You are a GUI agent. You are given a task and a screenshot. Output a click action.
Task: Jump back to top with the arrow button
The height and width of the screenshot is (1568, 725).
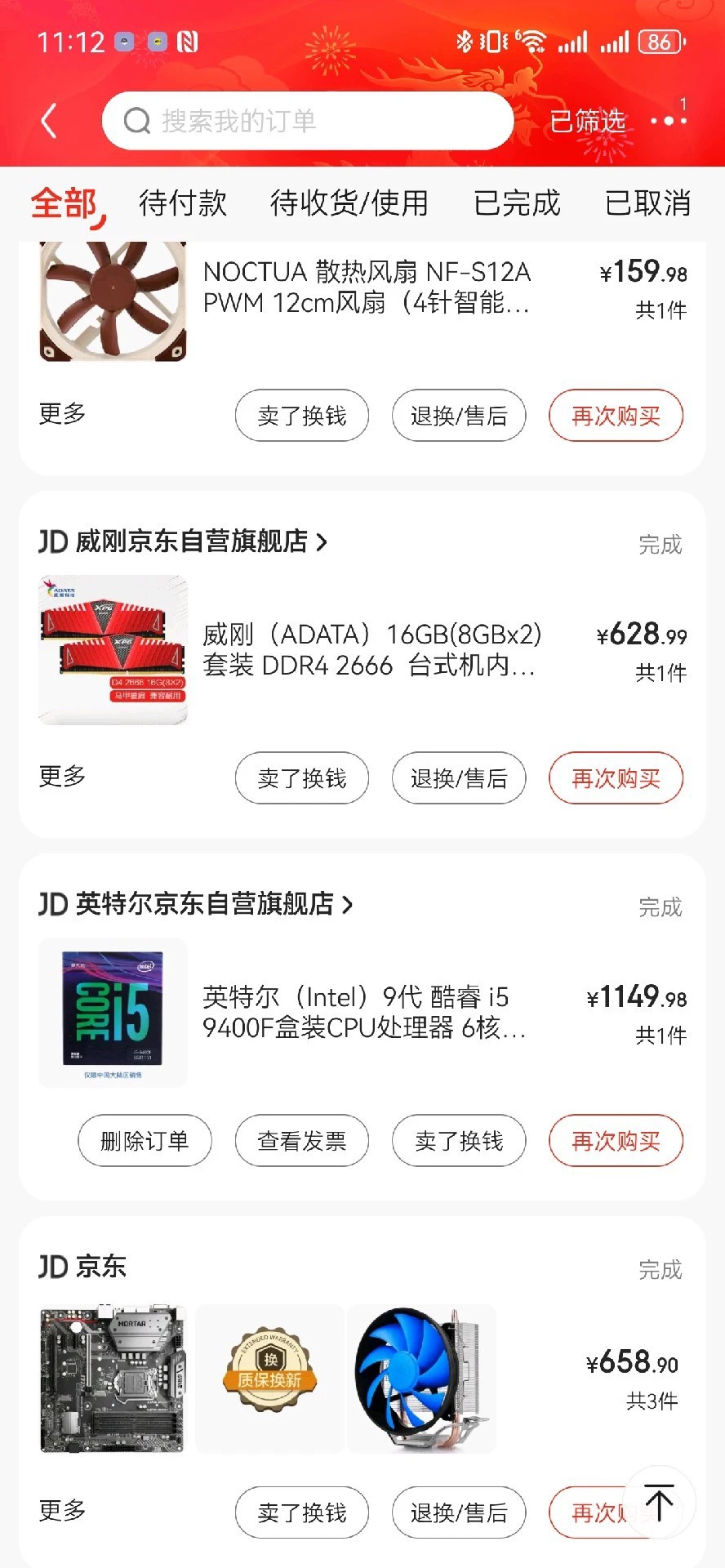point(659,1503)
